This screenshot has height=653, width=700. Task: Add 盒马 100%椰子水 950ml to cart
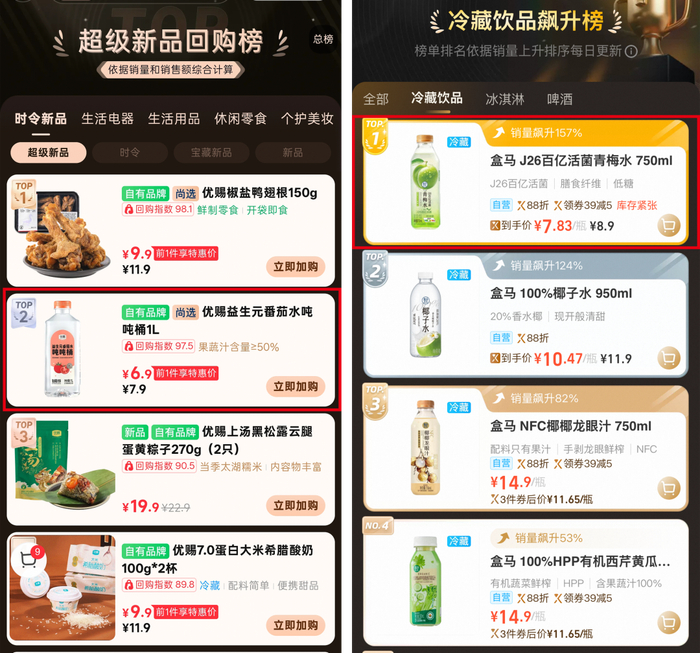(669, 358)
